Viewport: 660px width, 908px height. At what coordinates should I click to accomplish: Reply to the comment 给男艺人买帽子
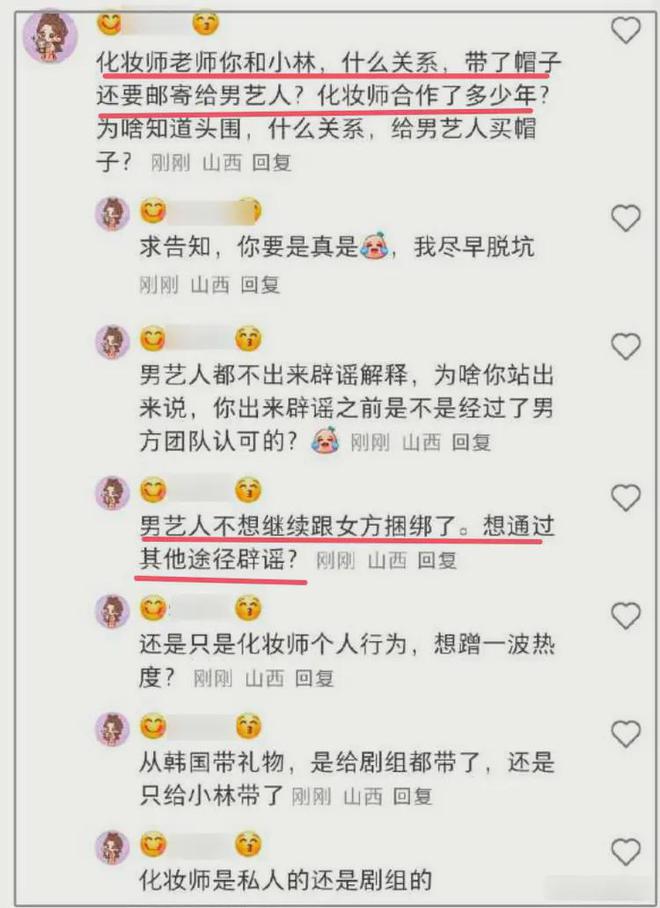[271, 163]
